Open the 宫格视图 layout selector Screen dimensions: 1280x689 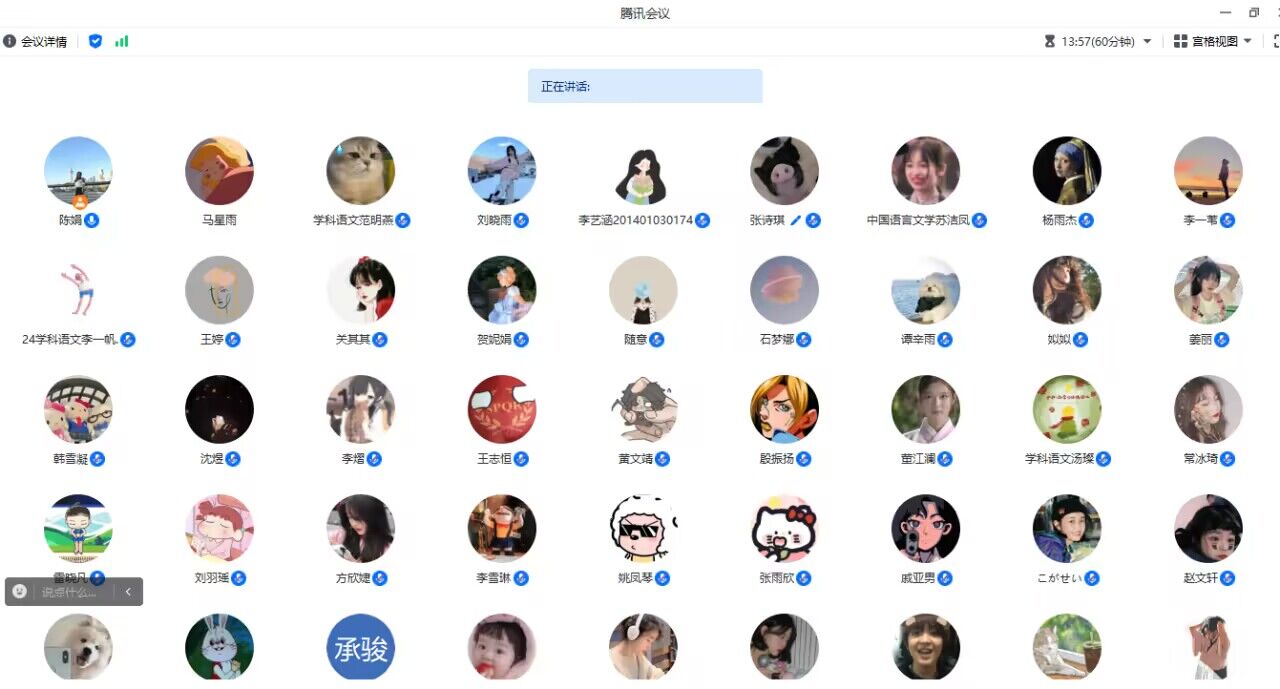click(x=1213, y=42)
